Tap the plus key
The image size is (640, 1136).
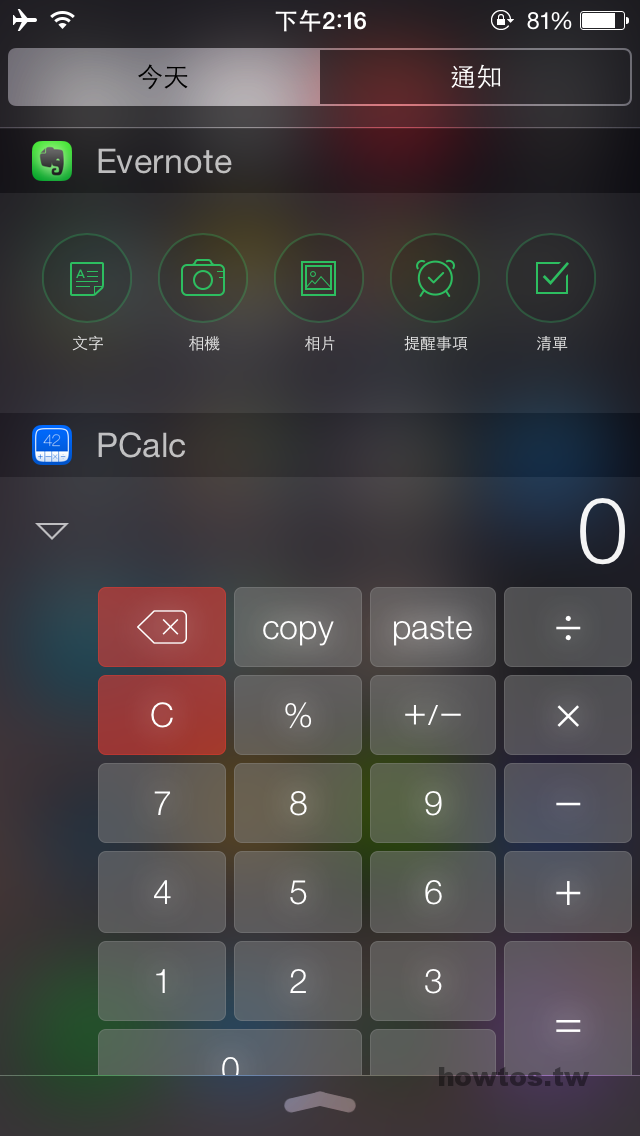[x=568, y=893]
